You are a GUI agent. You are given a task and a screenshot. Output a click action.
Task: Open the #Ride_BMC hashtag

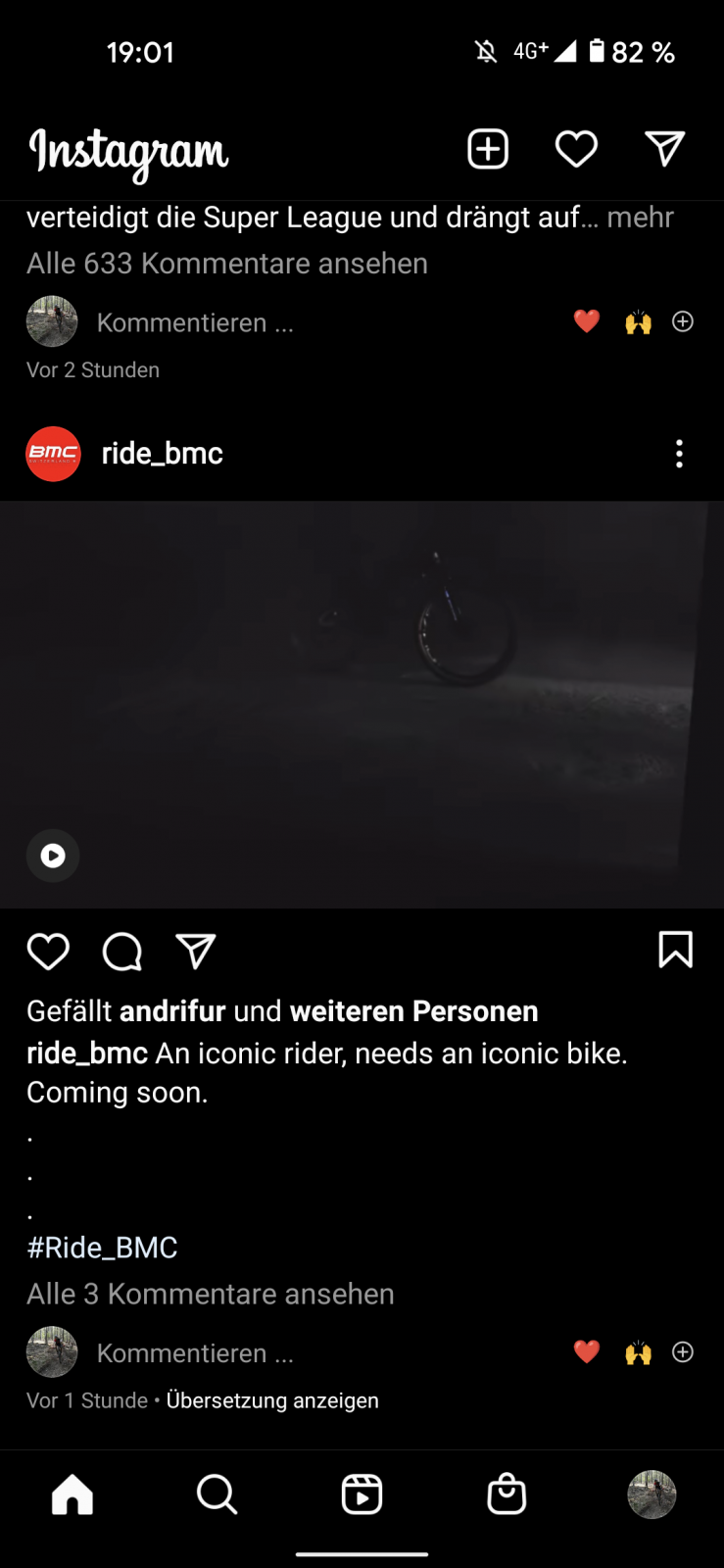103,1248
